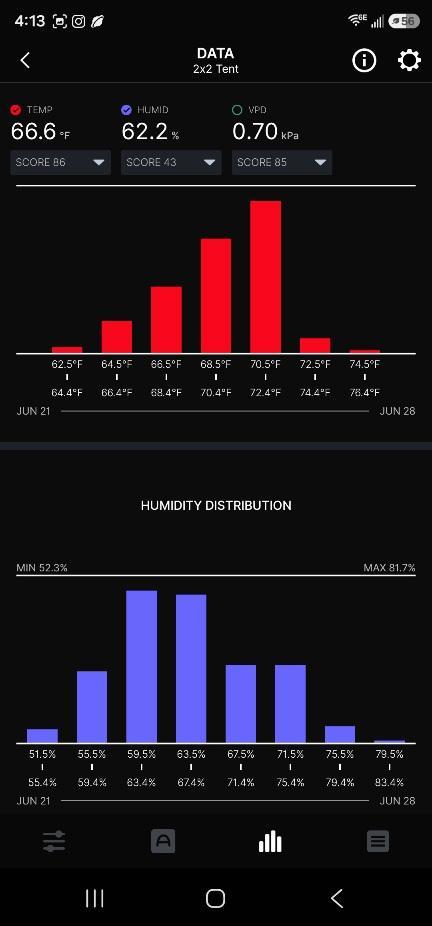The image size is (432, 926).
Task: Expand the SCORE 86 dropdown under temperature
Action: click(x=60, y=162)
